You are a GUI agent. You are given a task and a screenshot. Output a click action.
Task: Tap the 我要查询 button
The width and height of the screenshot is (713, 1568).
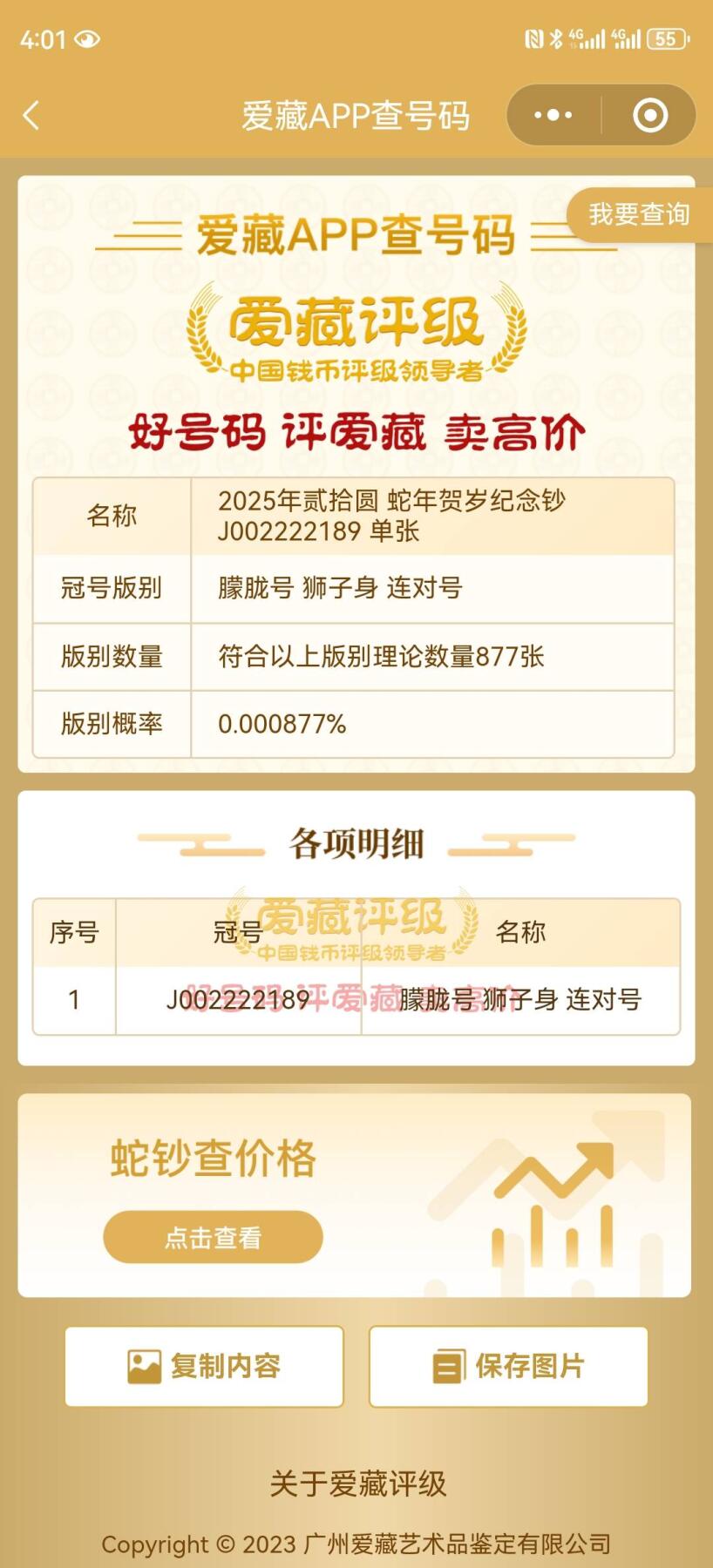point(638,214)
